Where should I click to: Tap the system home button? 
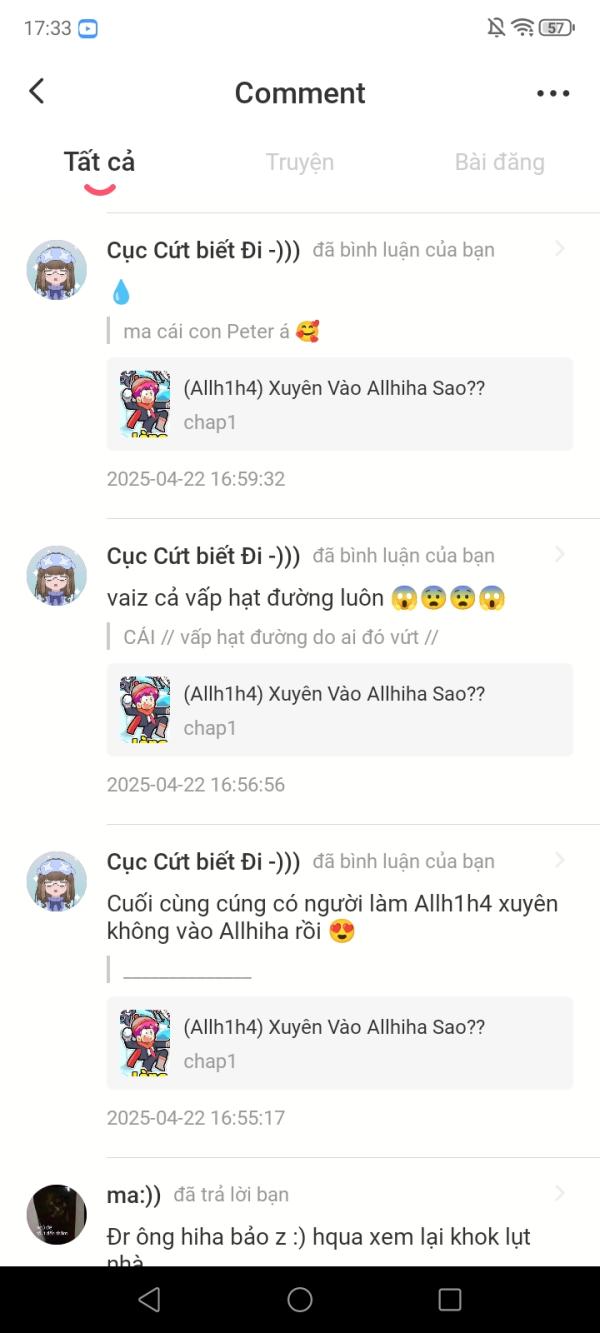[x=300, y=1299]
